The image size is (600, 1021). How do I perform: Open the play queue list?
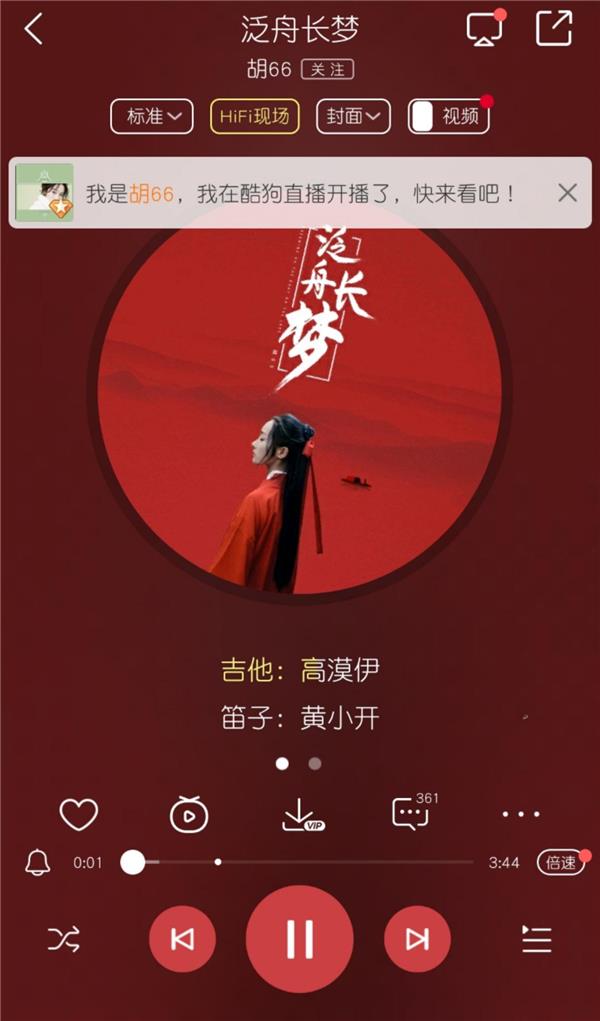tap(537, 939)
